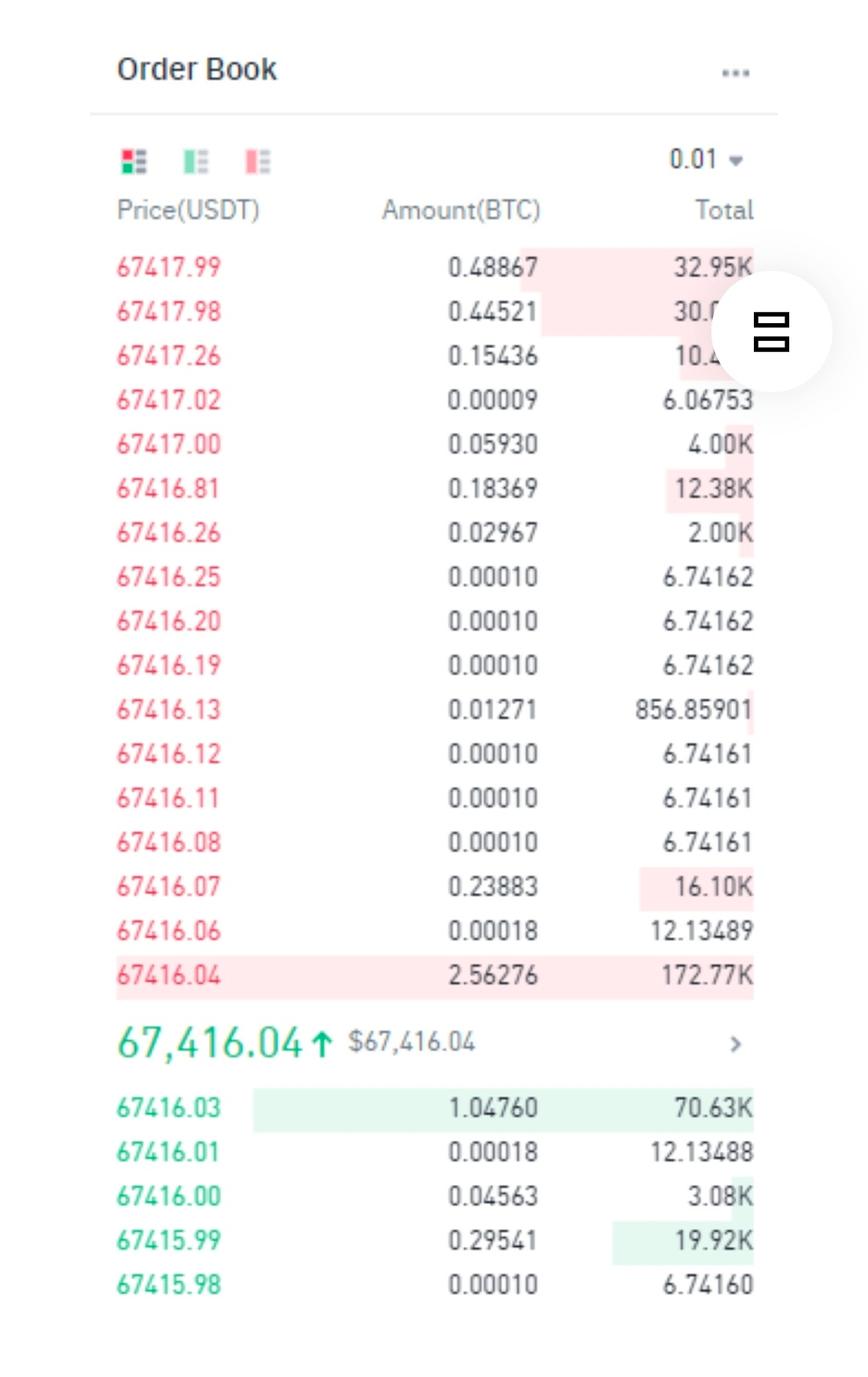This screenshot has width=868, height=1377.
Task: Expand the chevron beside last price 67,416.04
Action: 735,1044
